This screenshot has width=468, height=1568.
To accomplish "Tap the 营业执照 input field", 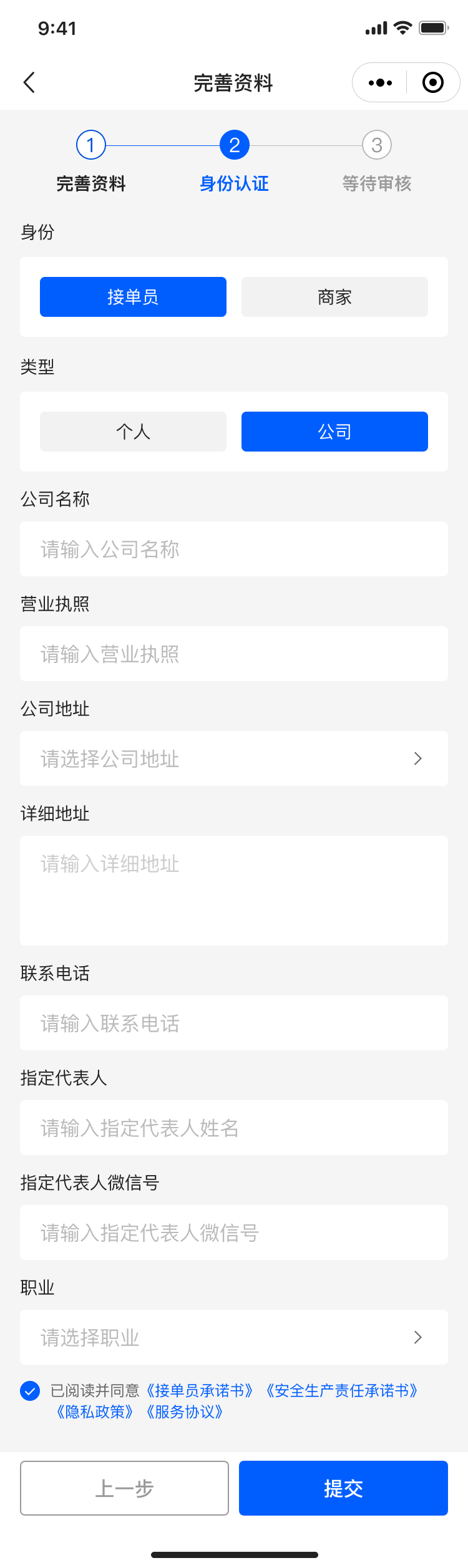I will pos(234,654).
